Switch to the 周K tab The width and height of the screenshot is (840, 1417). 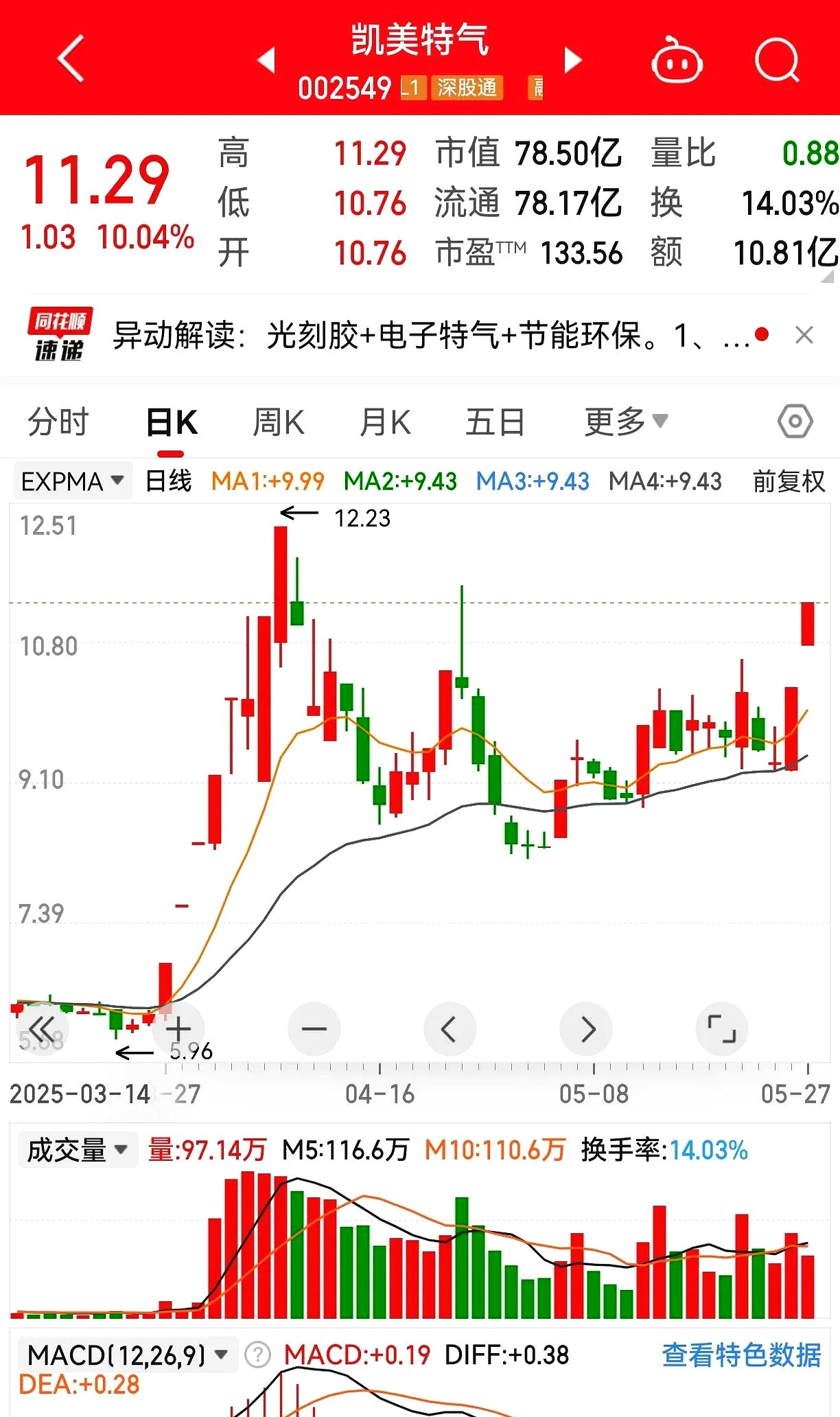point(278,422)
